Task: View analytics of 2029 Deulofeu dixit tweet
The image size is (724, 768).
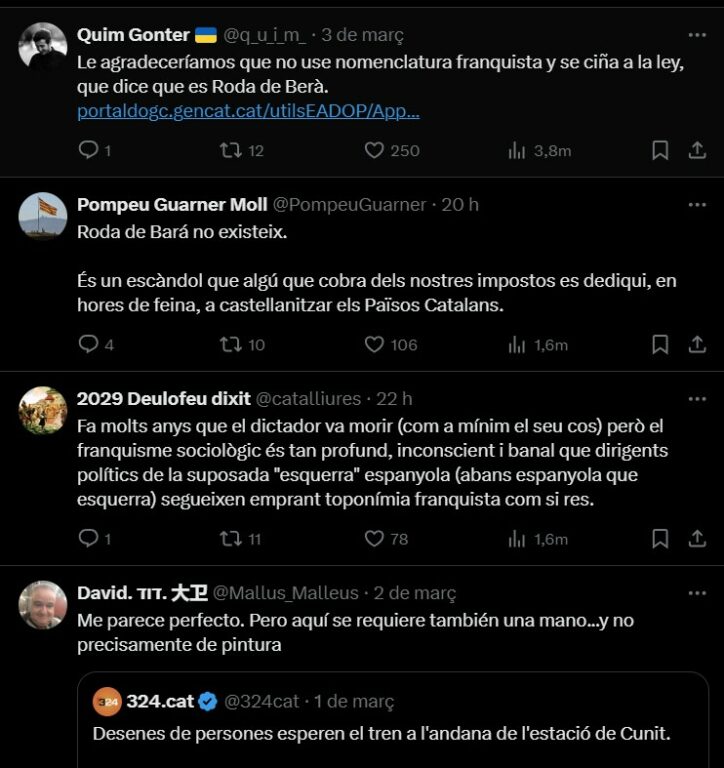Action: click(x=518, y=538)
